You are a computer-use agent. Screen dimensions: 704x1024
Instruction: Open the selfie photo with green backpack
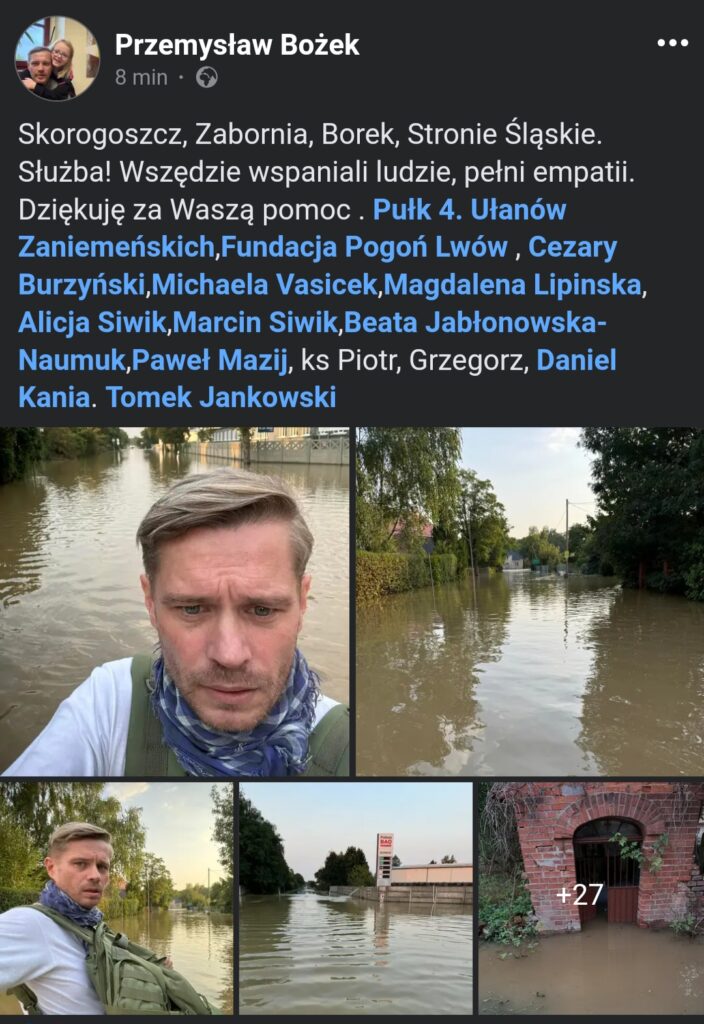coord(117,898)
